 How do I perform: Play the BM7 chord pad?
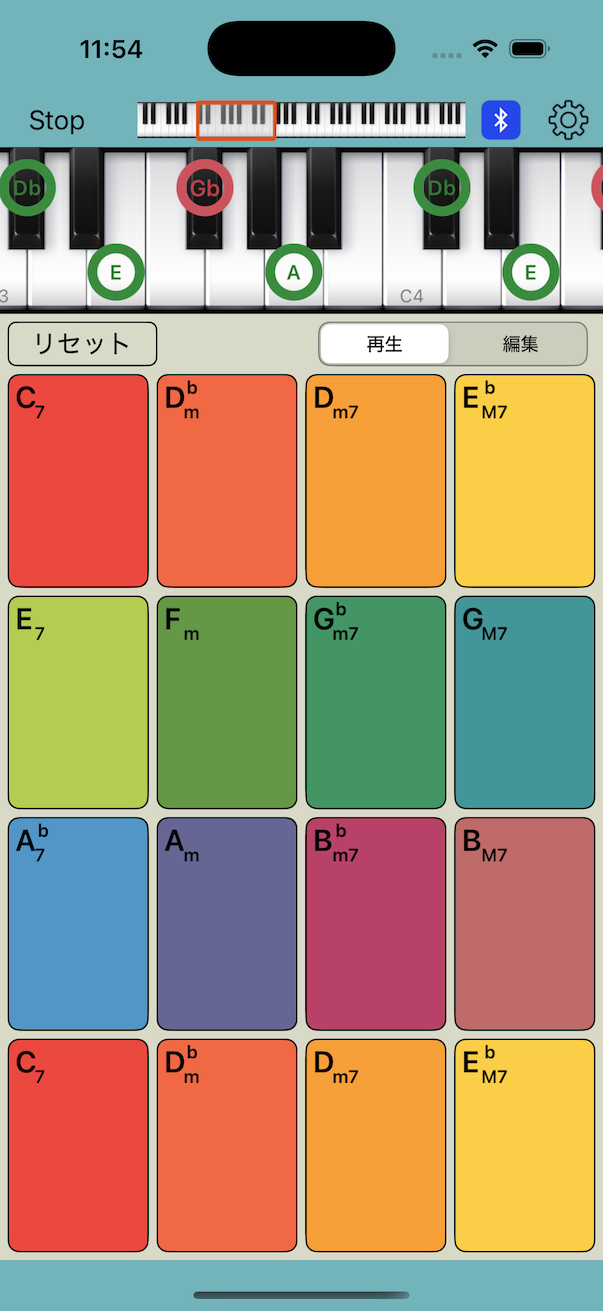pos(525,924)
